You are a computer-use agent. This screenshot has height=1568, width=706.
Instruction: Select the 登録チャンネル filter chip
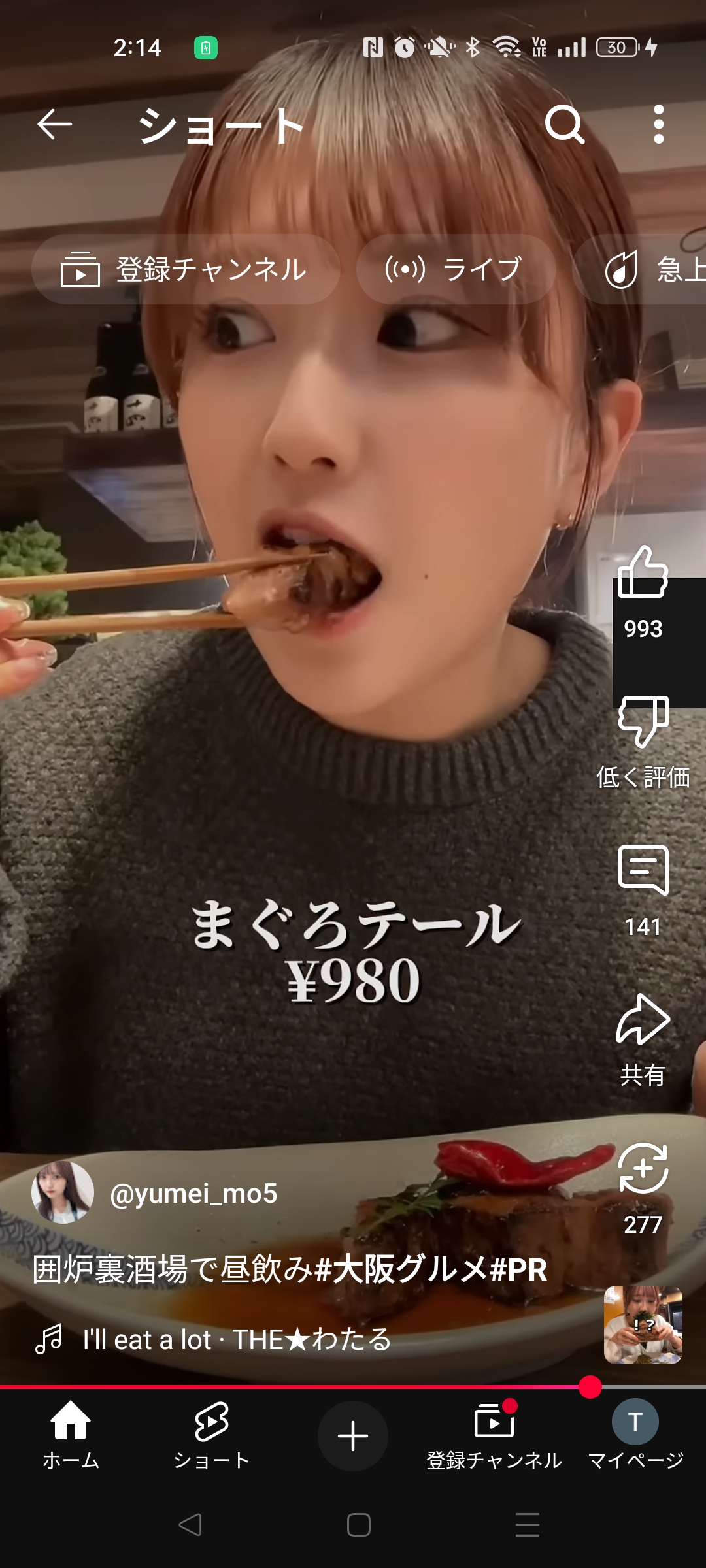point(186,269)
